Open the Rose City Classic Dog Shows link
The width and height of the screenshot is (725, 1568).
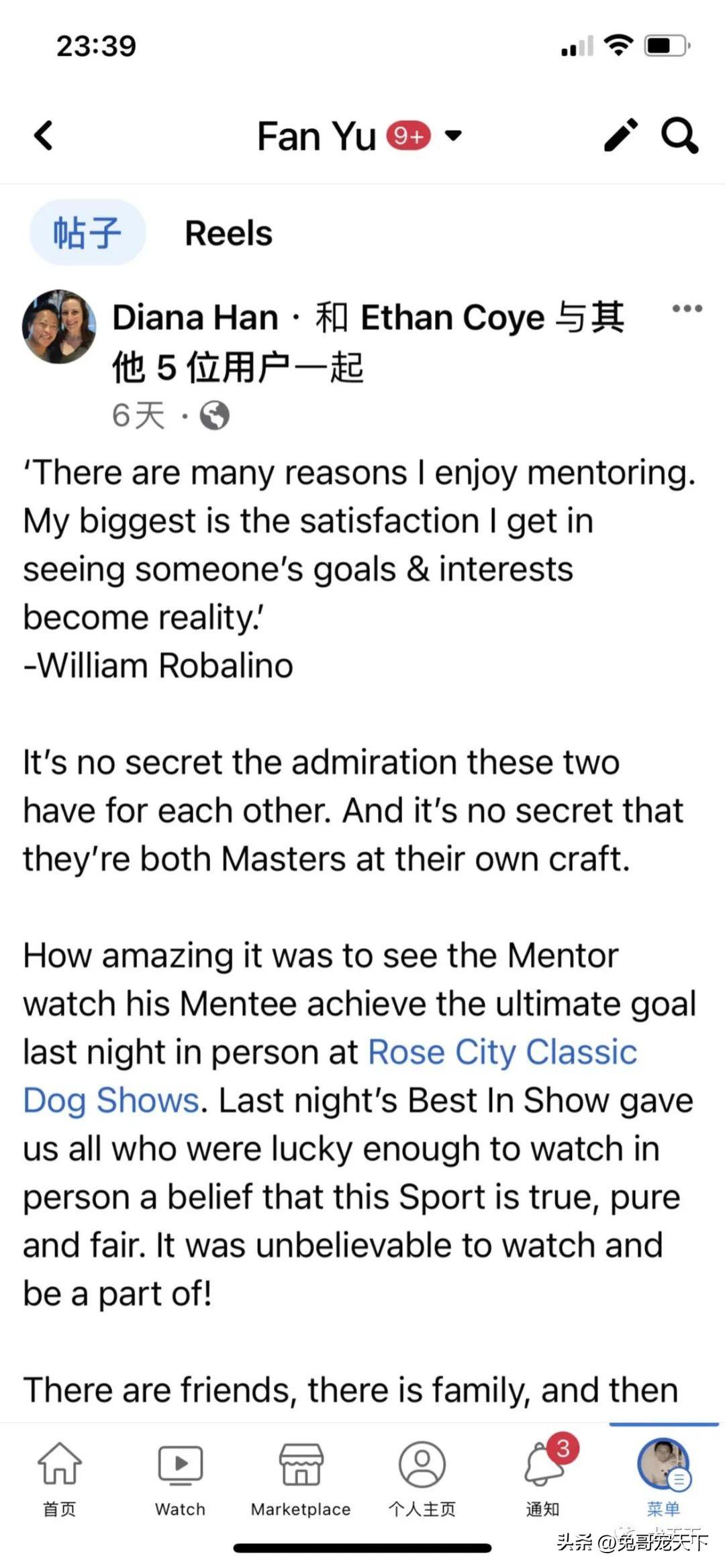click(x=502, y=1052)
